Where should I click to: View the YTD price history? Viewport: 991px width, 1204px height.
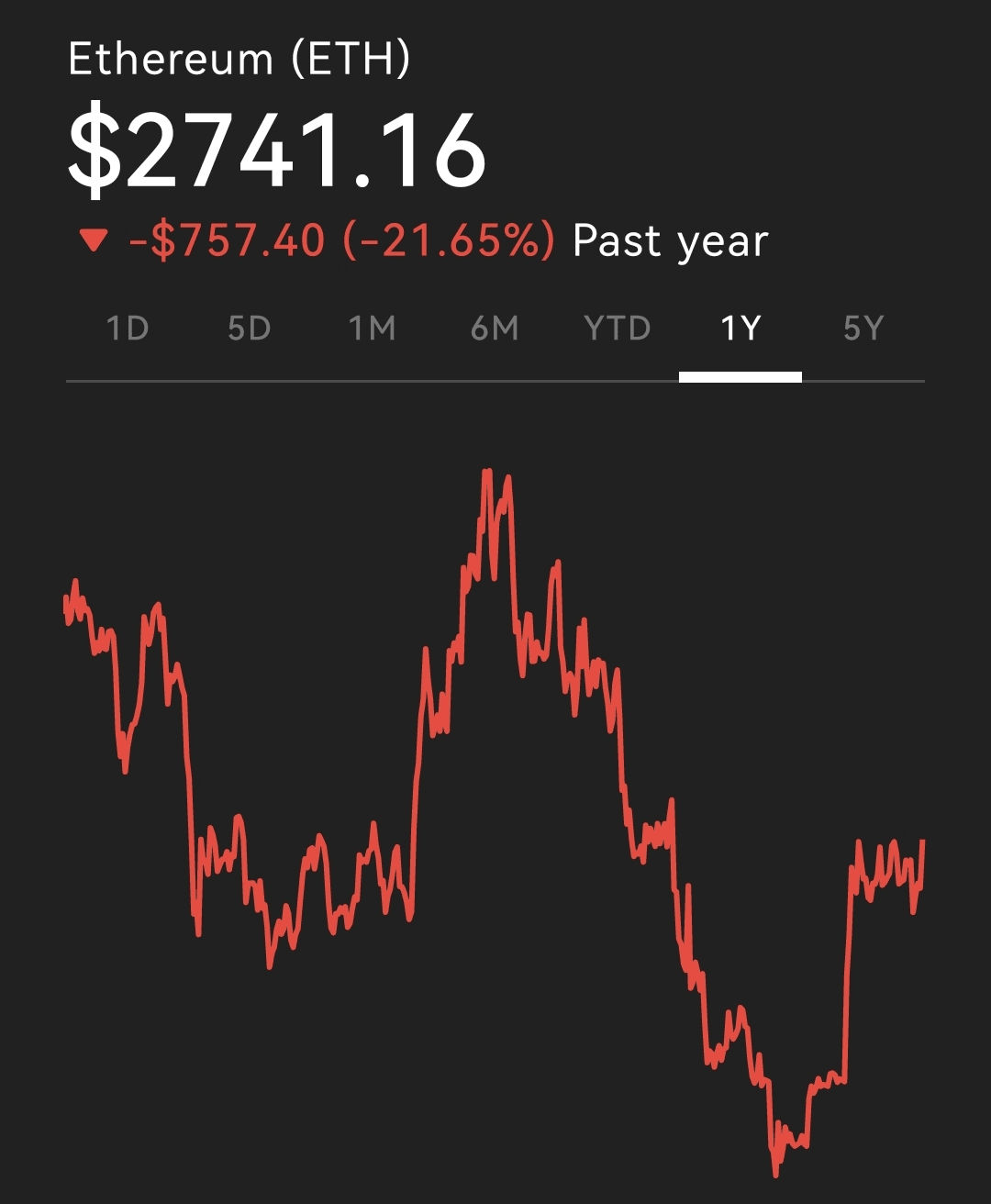tap(618, 329)
